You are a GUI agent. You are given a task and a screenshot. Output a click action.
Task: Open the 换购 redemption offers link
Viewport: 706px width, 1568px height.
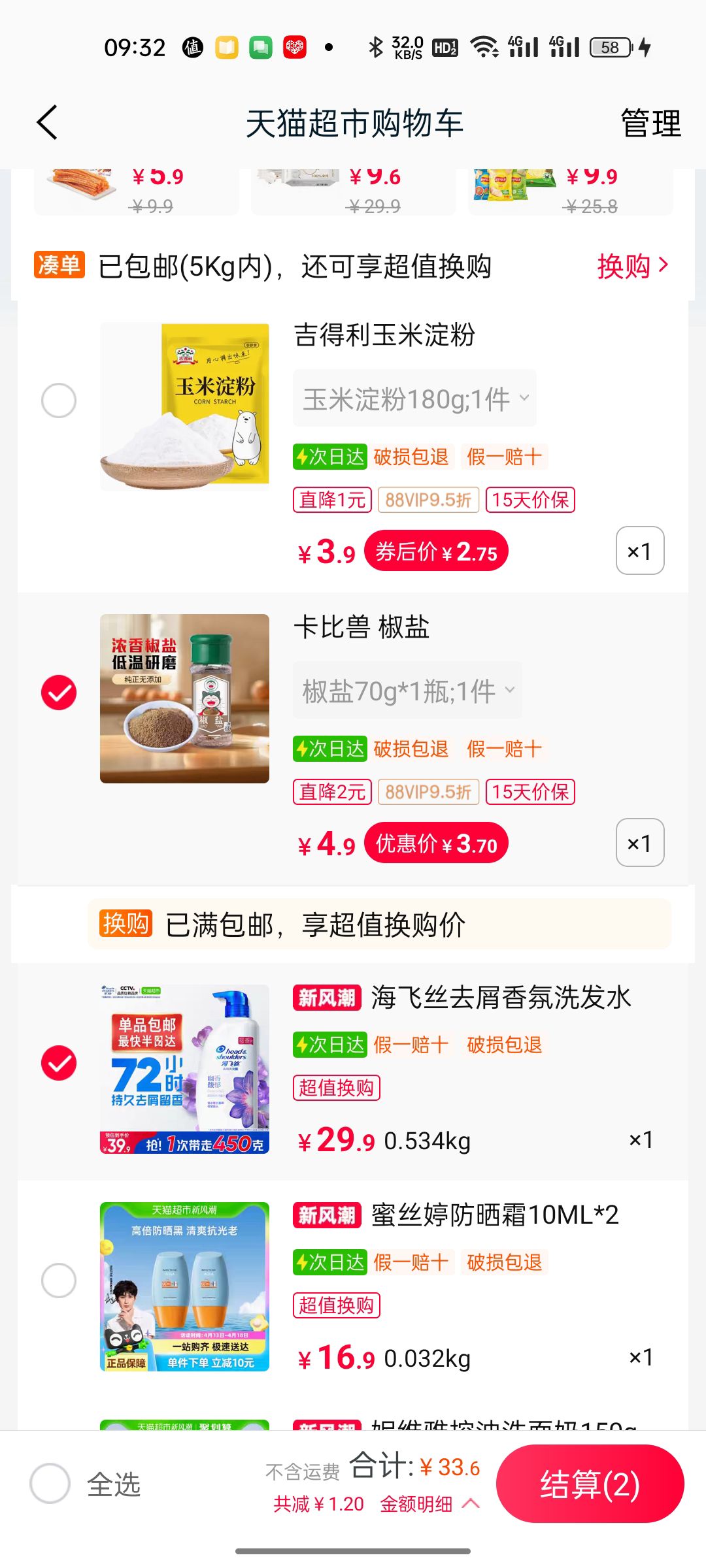[631, 266]
